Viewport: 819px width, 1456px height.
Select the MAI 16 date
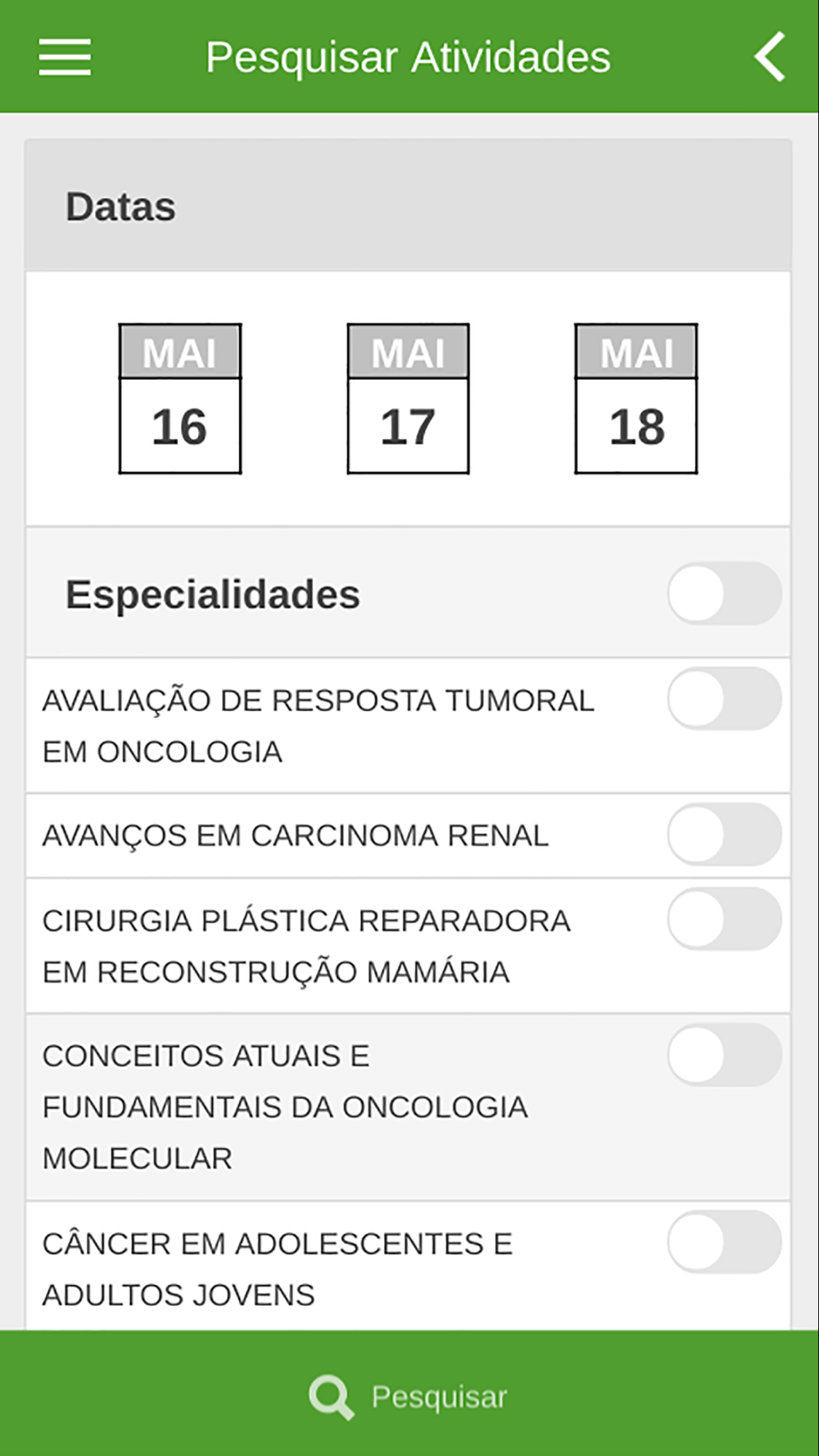coord(180,399)
